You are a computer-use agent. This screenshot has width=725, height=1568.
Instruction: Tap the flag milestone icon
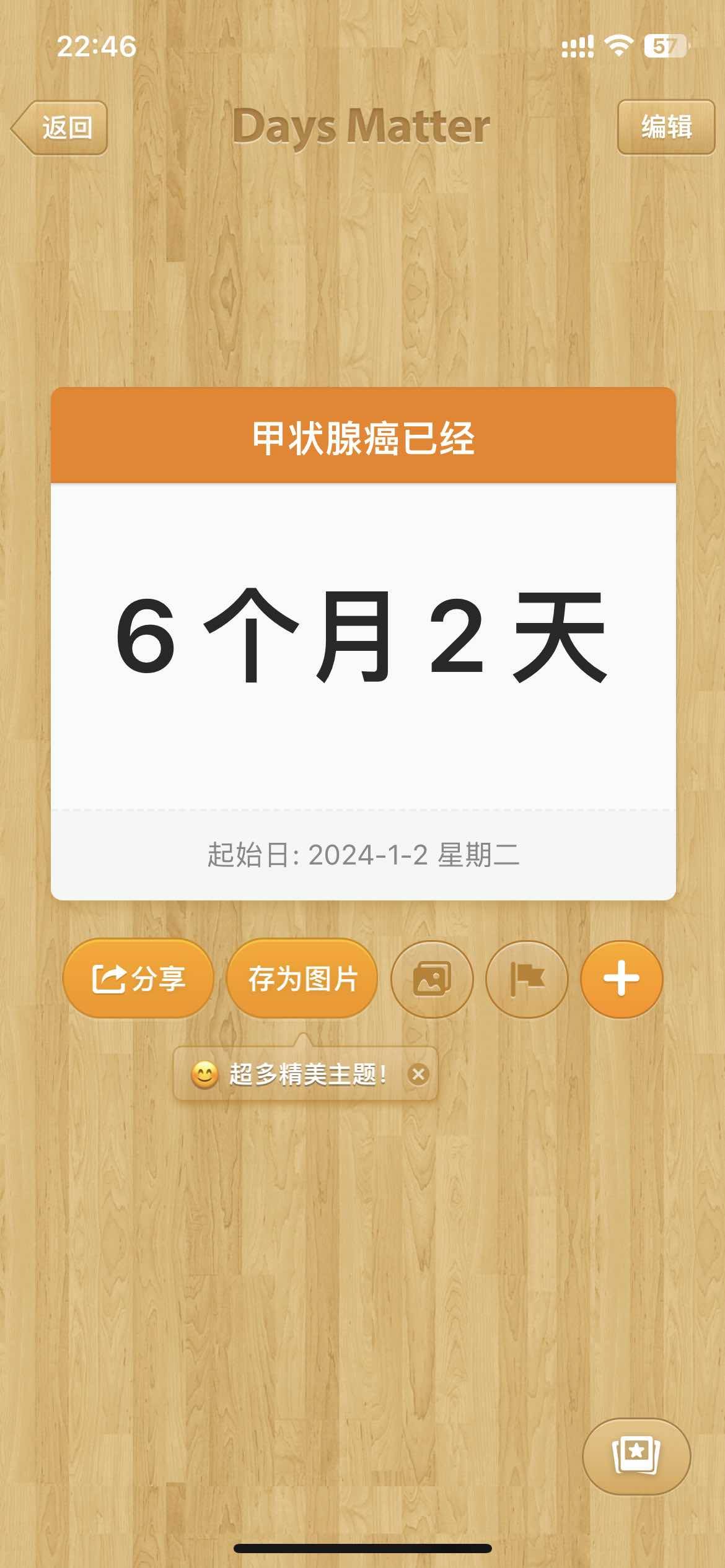526,979
